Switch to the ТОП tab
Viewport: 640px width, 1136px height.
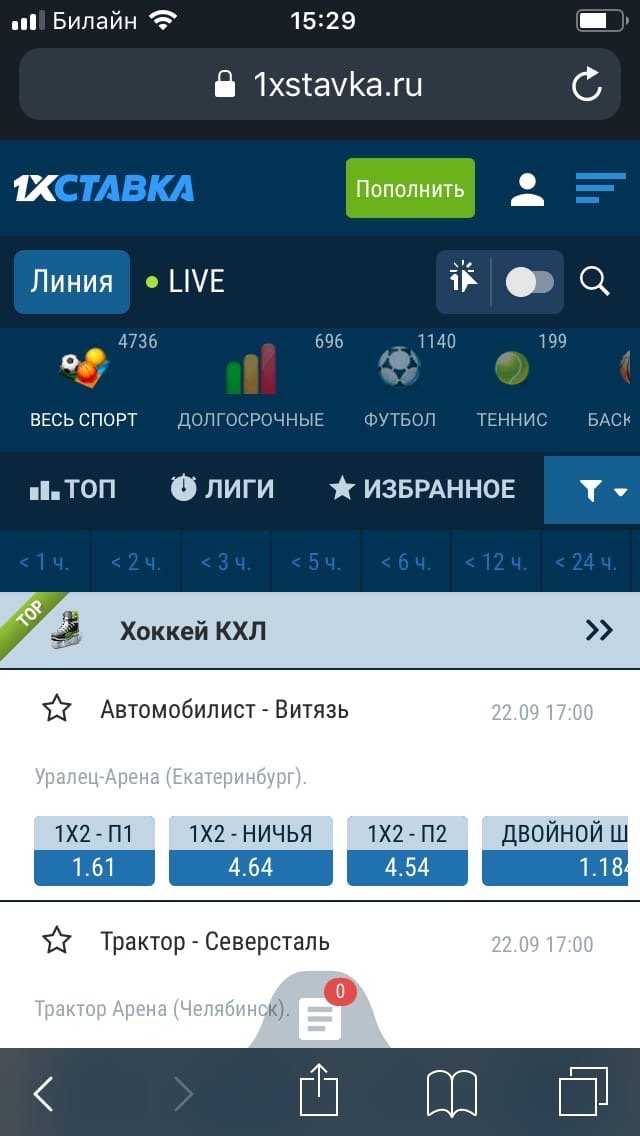73,489
